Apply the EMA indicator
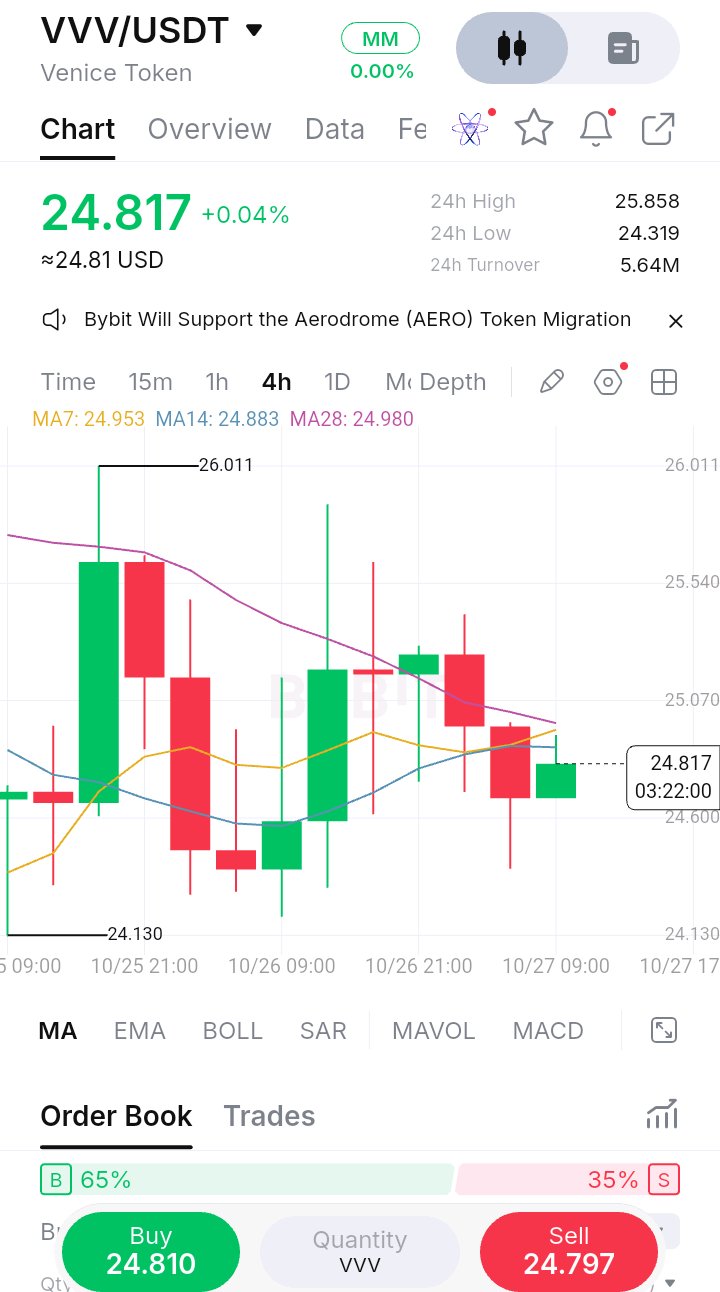Image resolution: width=720 pixels, height=1292 pixels. click(x=139, y=1031)
